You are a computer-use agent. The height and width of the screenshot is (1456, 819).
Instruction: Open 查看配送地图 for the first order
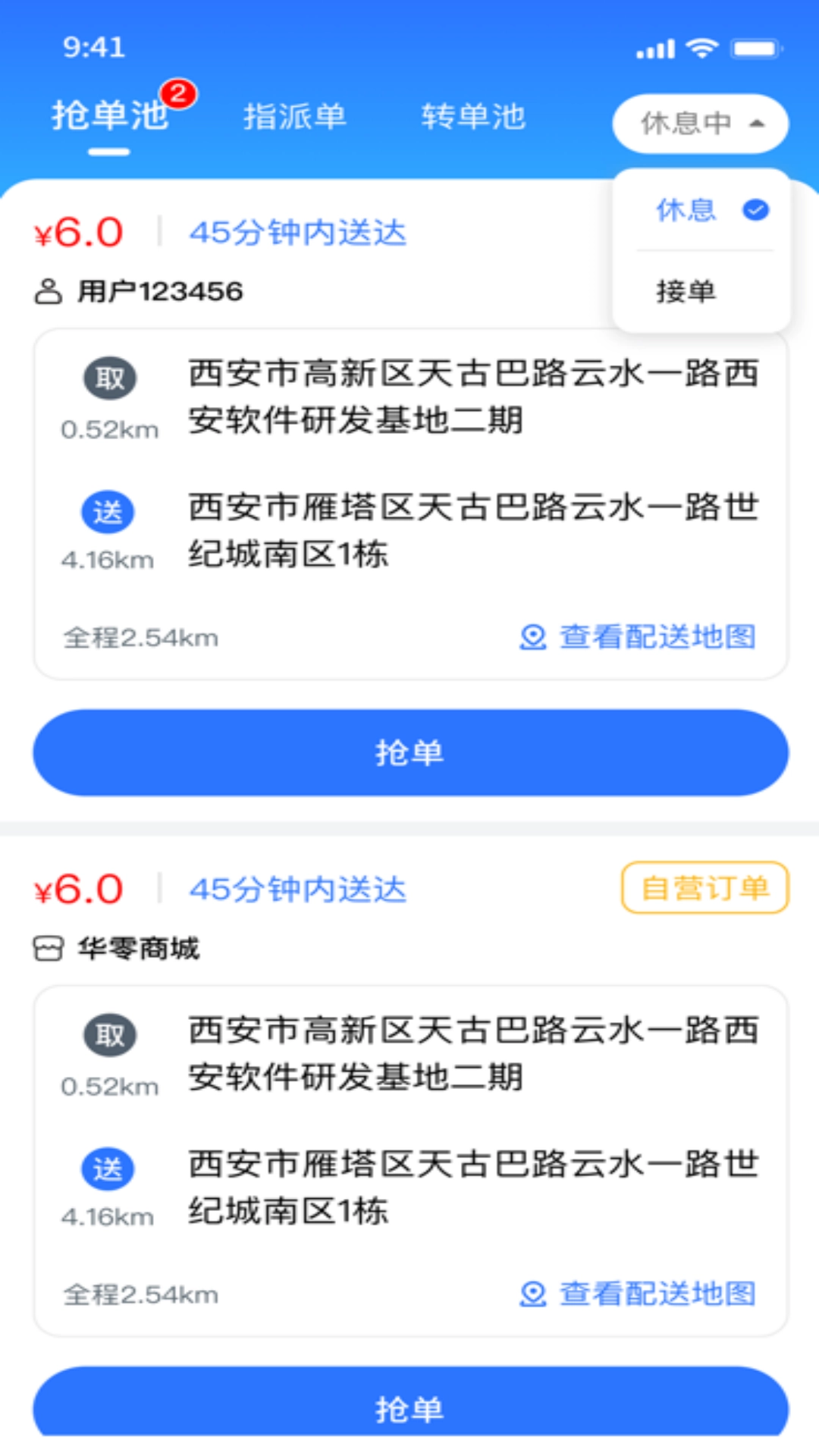(x=656, y=638)
